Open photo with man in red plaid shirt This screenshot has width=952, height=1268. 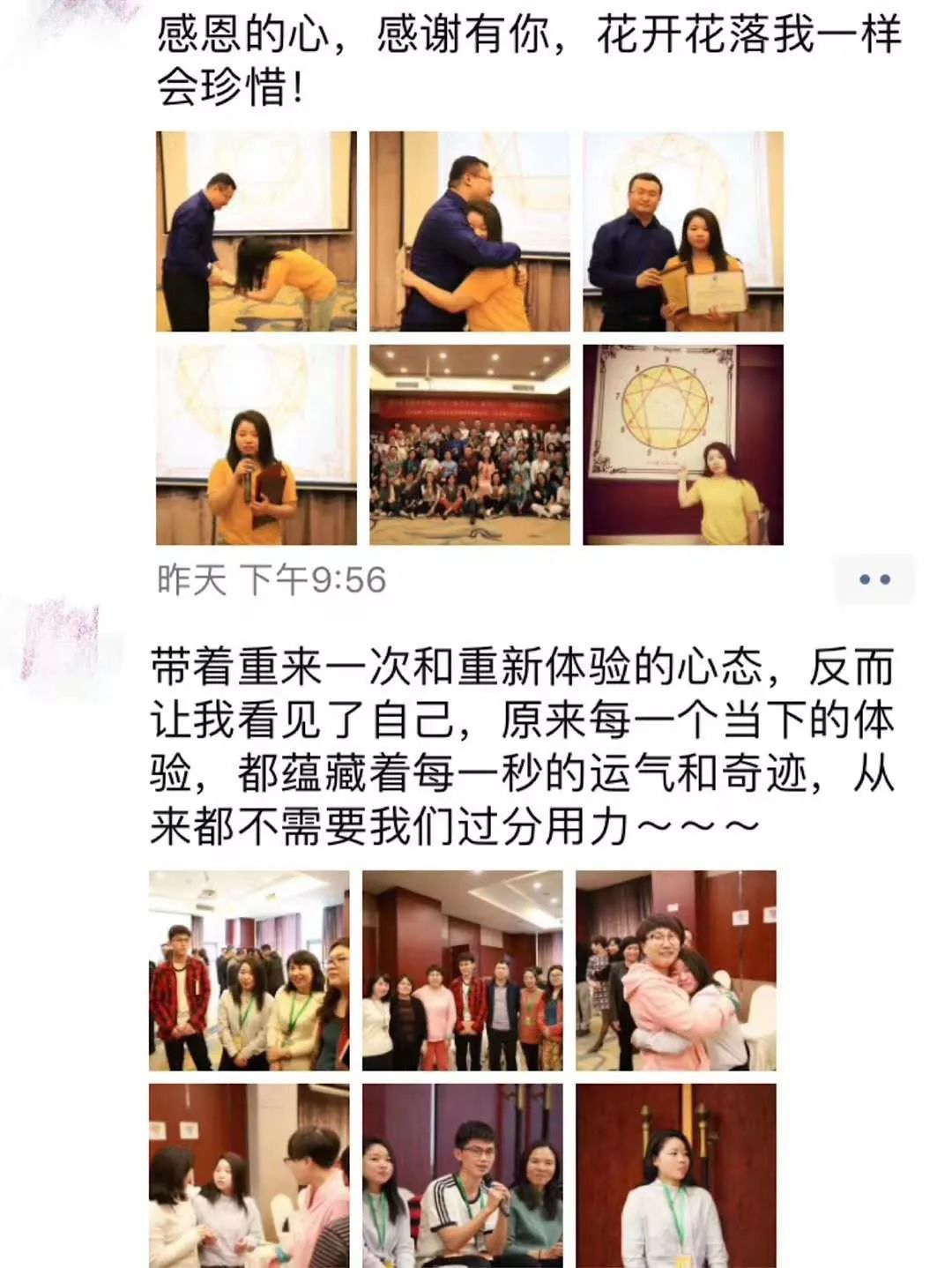click(x=249, y=970)
